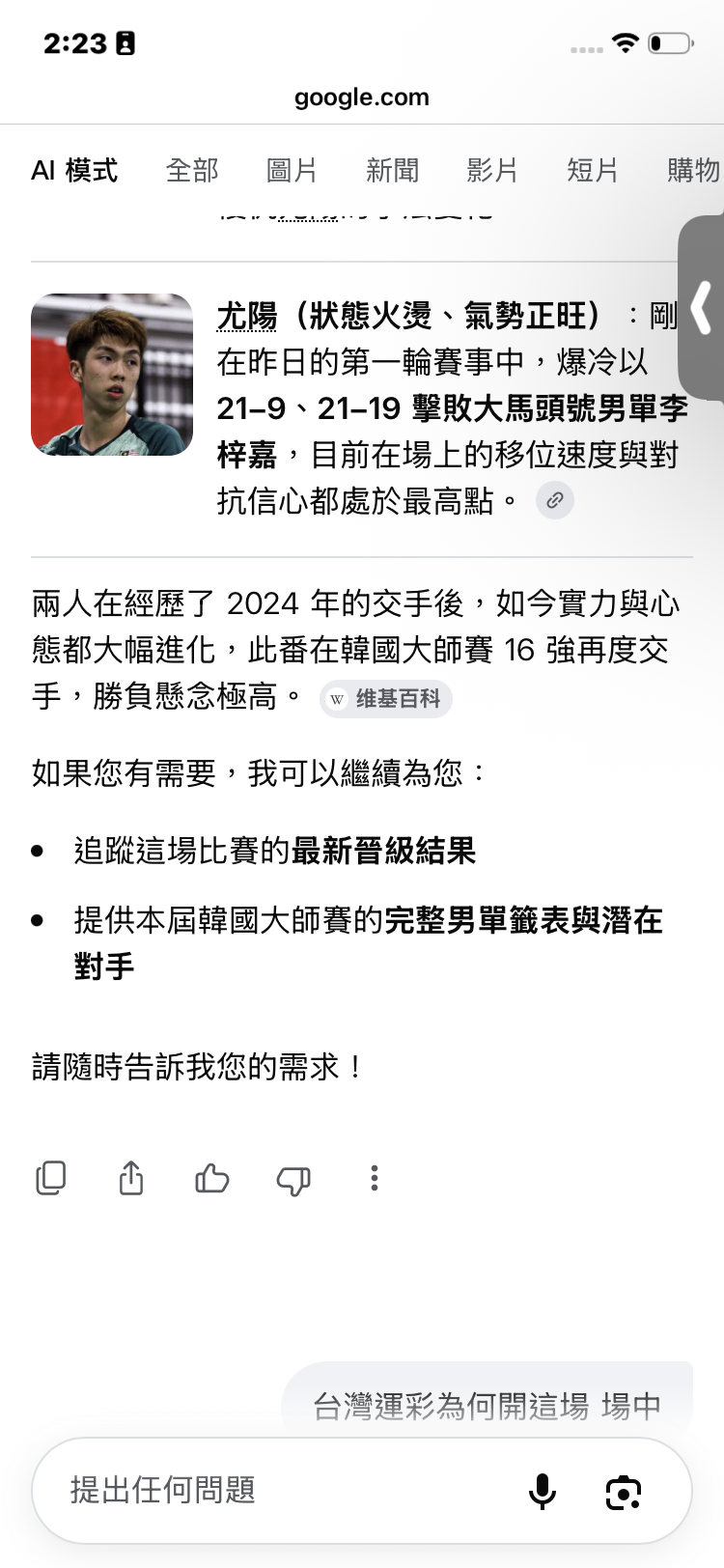
Task: Open the source link icon after 最高點
Action: (x=555, y=500)
